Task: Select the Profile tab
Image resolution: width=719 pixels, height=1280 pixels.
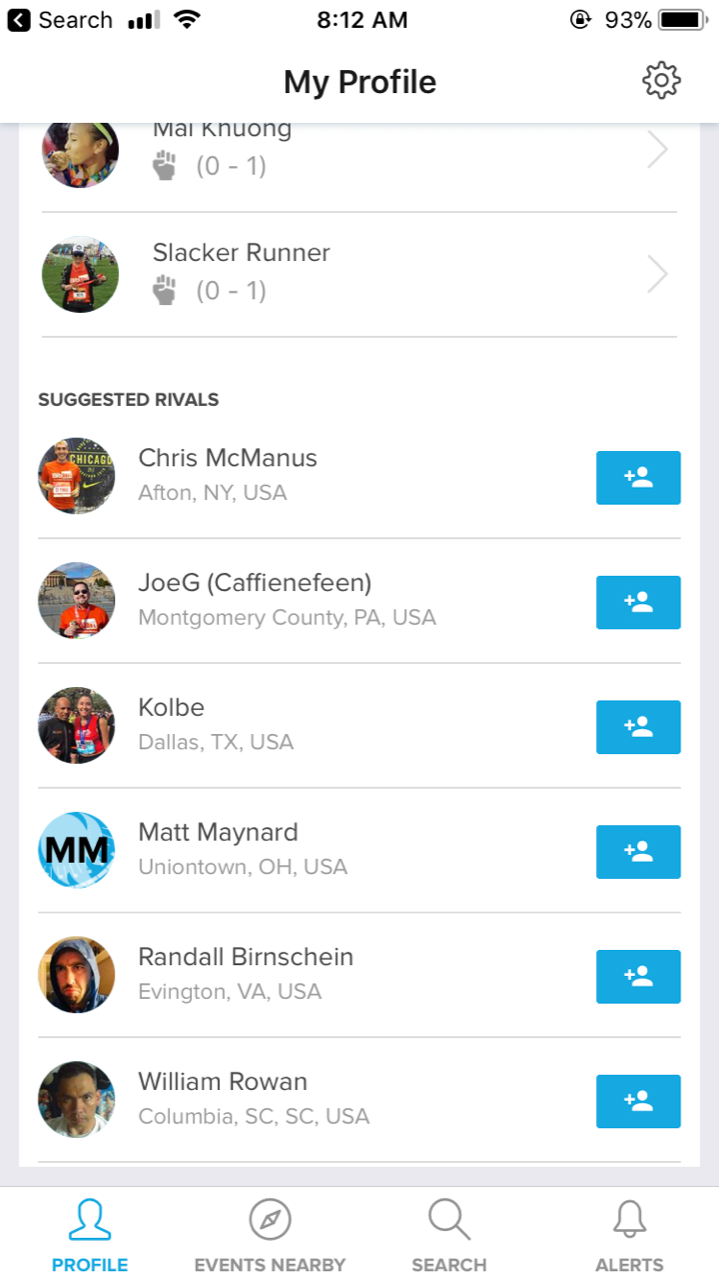Action: click(90, 1237)
